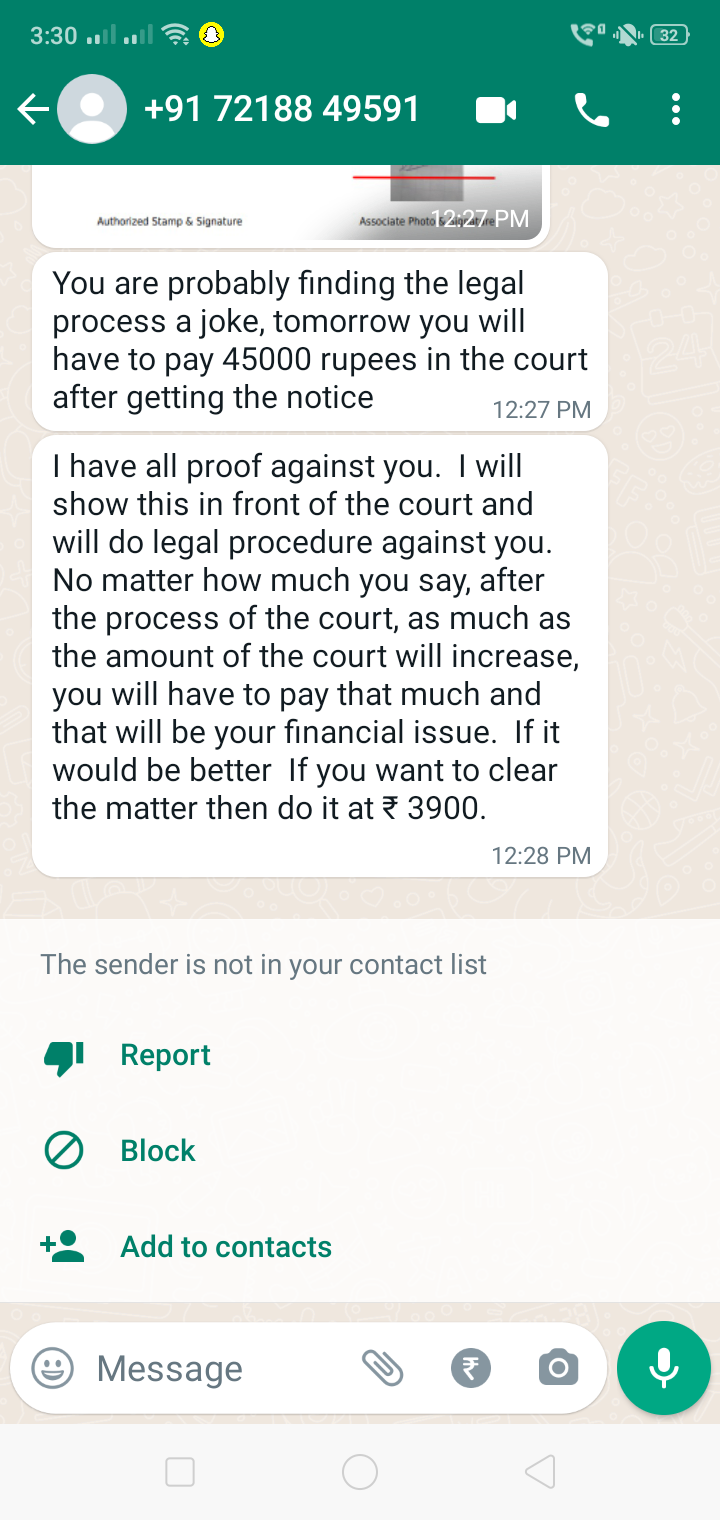Go back to the chat list

point(32,109)
